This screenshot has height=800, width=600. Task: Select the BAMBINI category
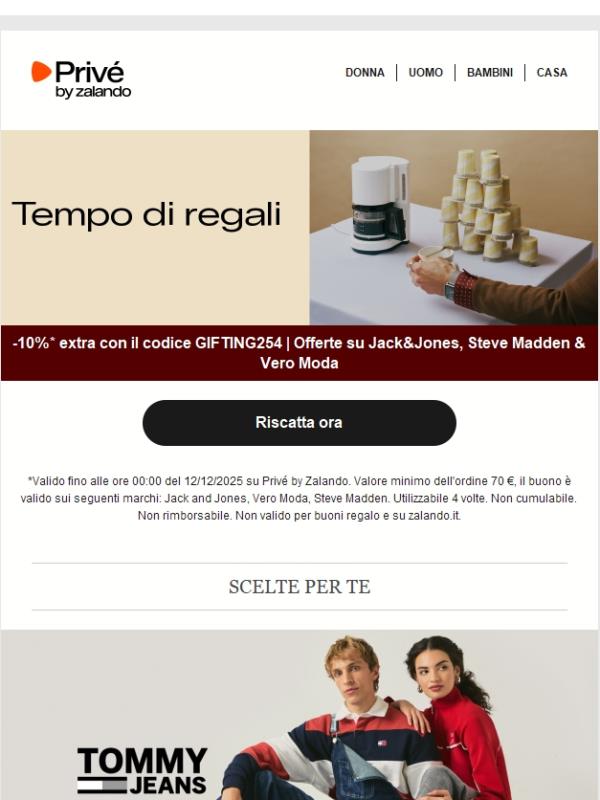pos(489,73)
